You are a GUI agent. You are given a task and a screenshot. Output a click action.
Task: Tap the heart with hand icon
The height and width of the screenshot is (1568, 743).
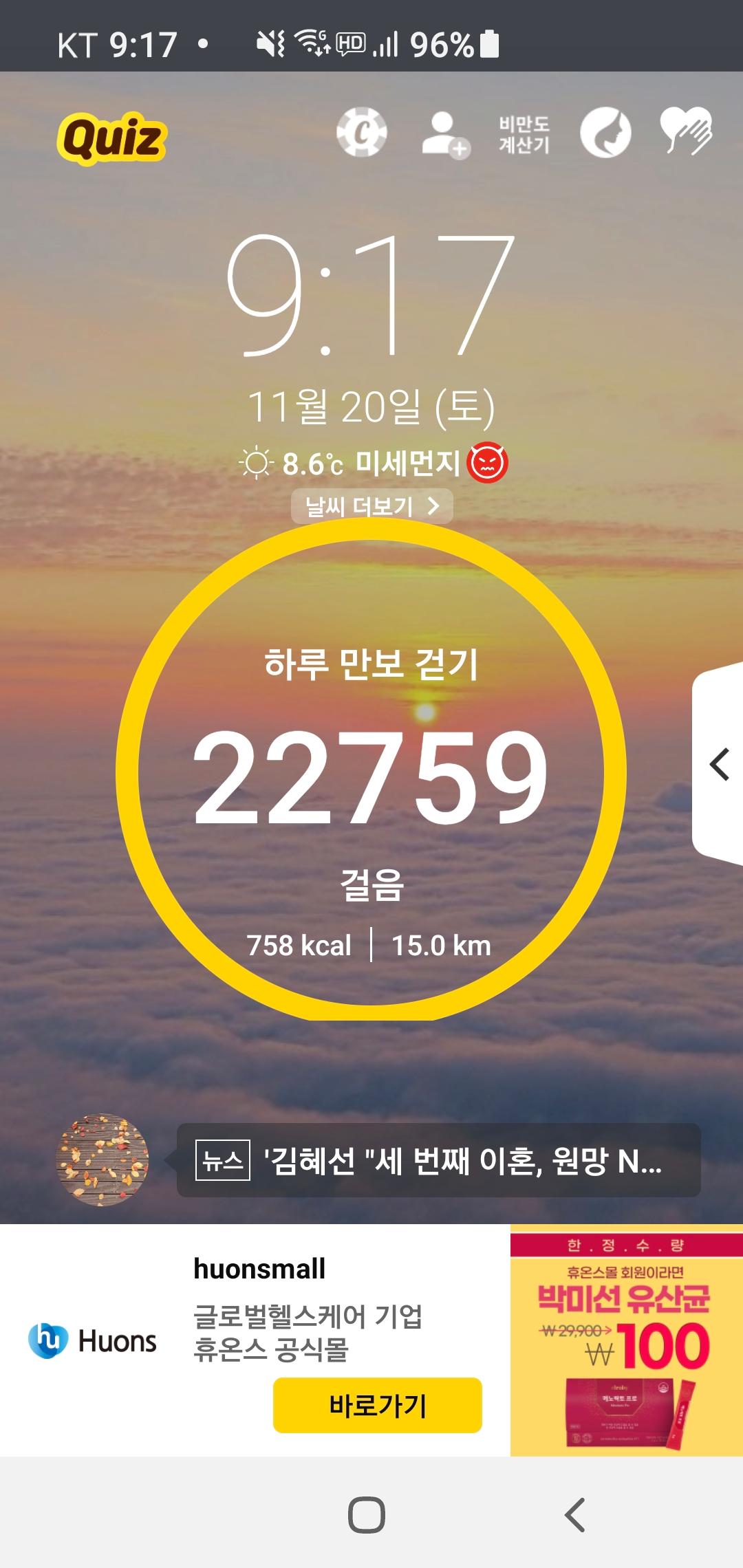point(686,131)
